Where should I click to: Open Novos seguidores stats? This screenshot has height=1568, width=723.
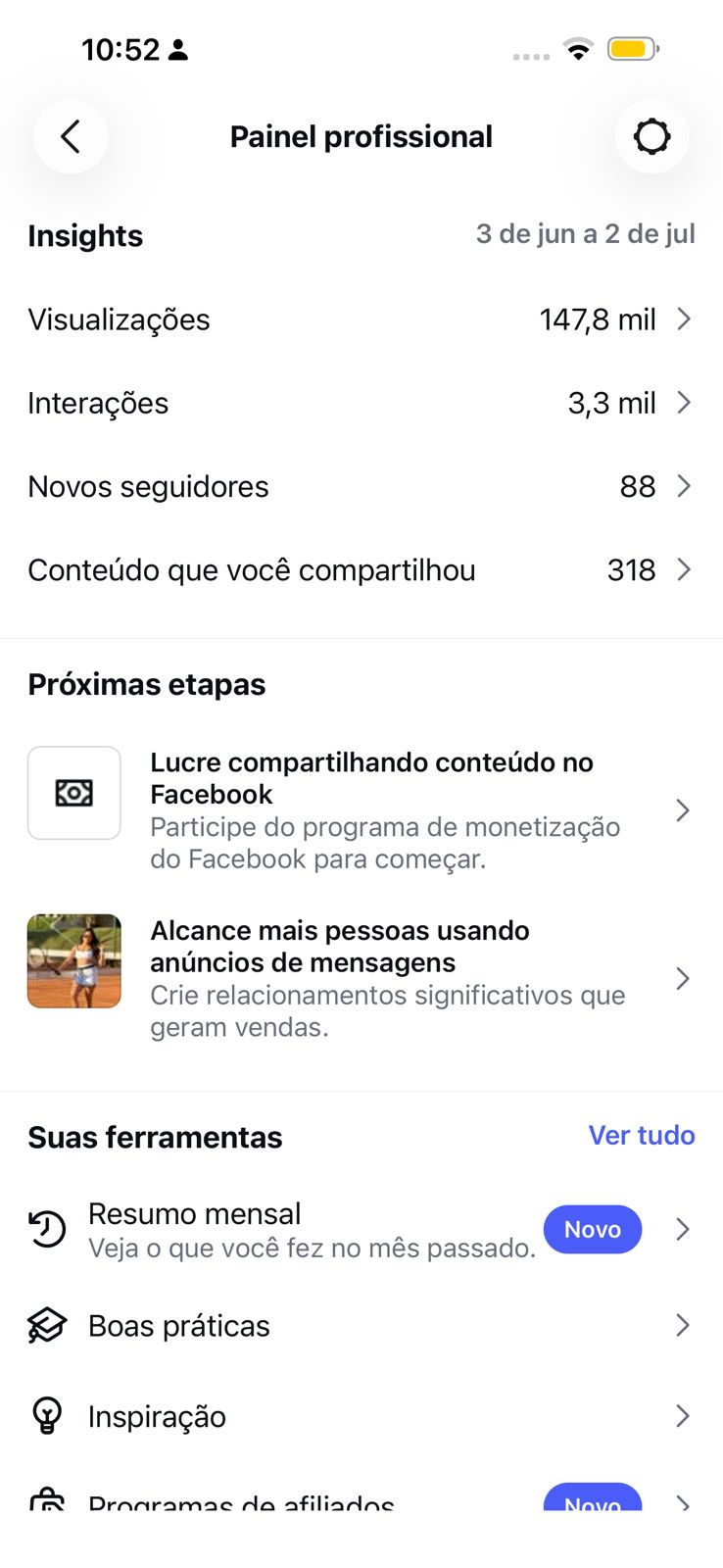(x=361, y=486)
